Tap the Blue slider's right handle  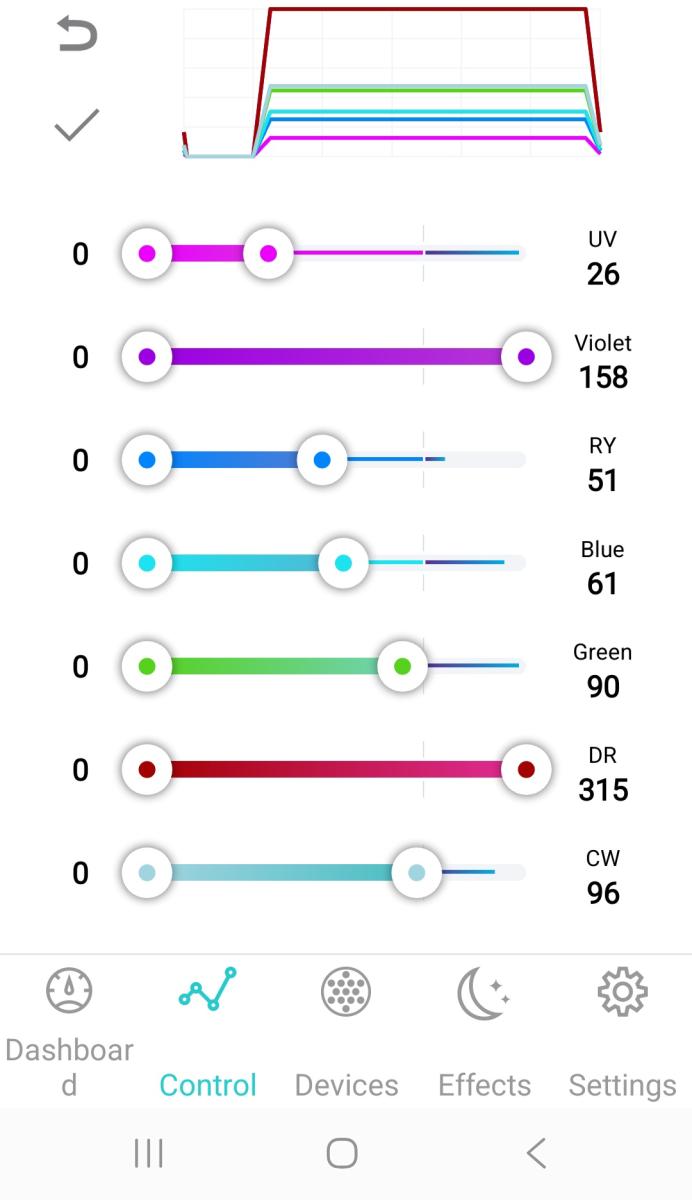343,563
